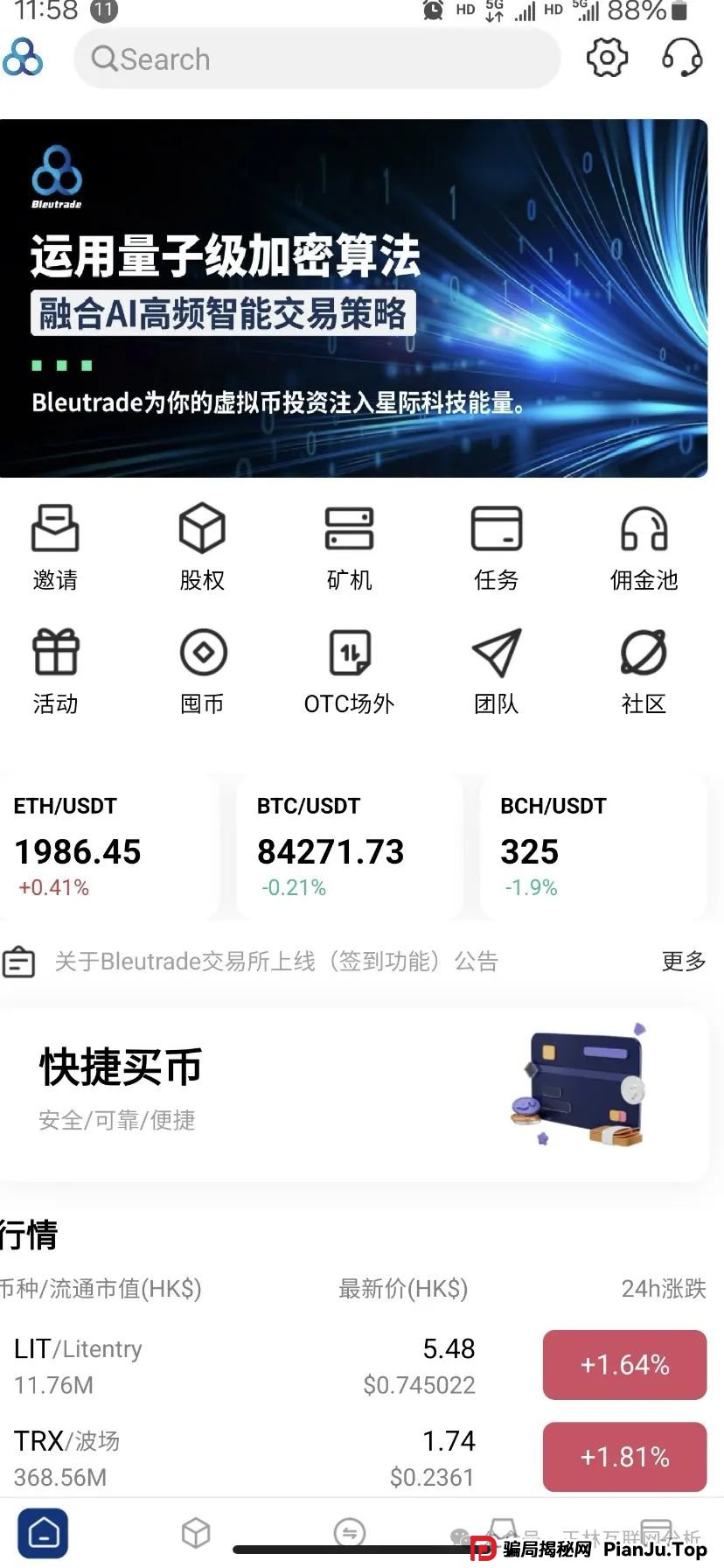Open the 佣金池 commission pool feature
The image size is (724, 1568).
click(x=644, y=542)
